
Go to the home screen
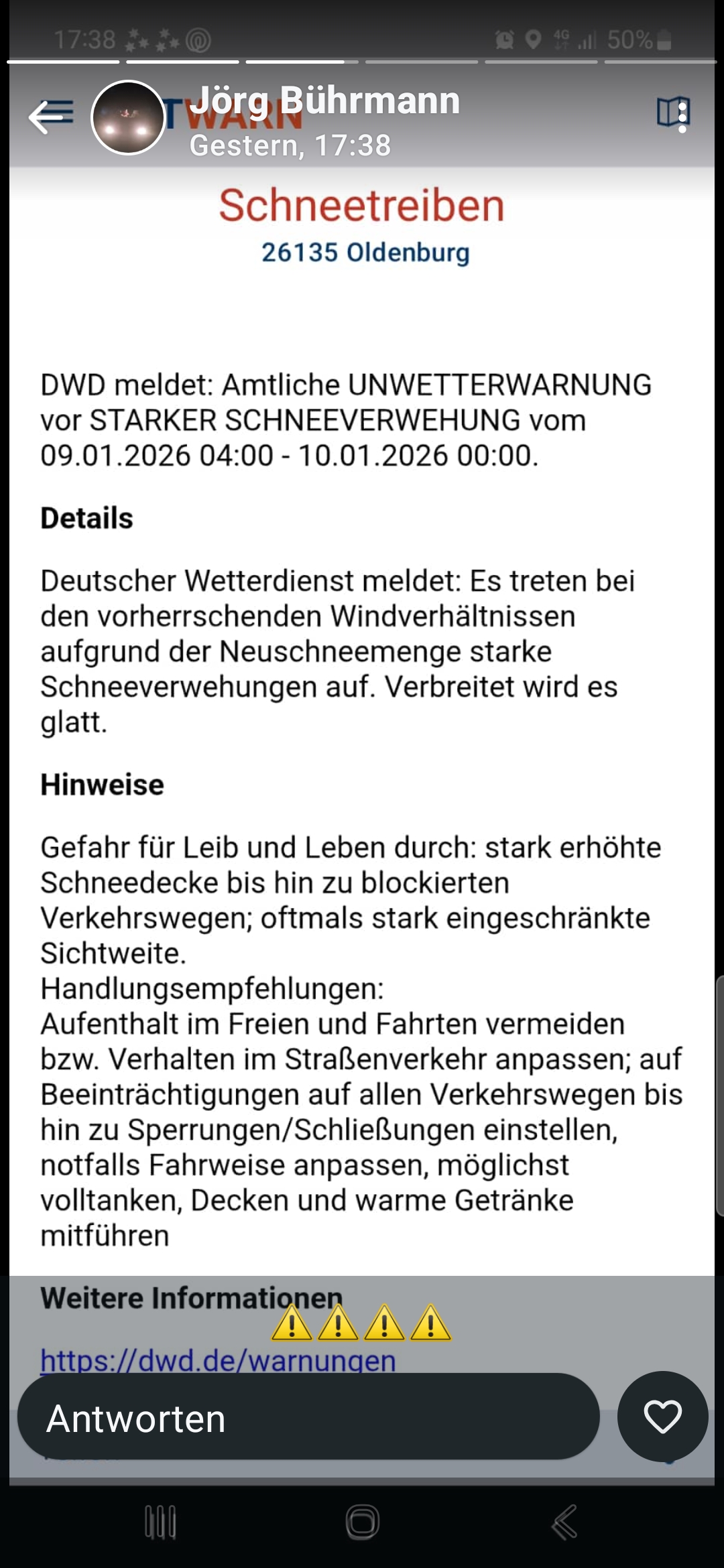click(x=362, y=1522)
